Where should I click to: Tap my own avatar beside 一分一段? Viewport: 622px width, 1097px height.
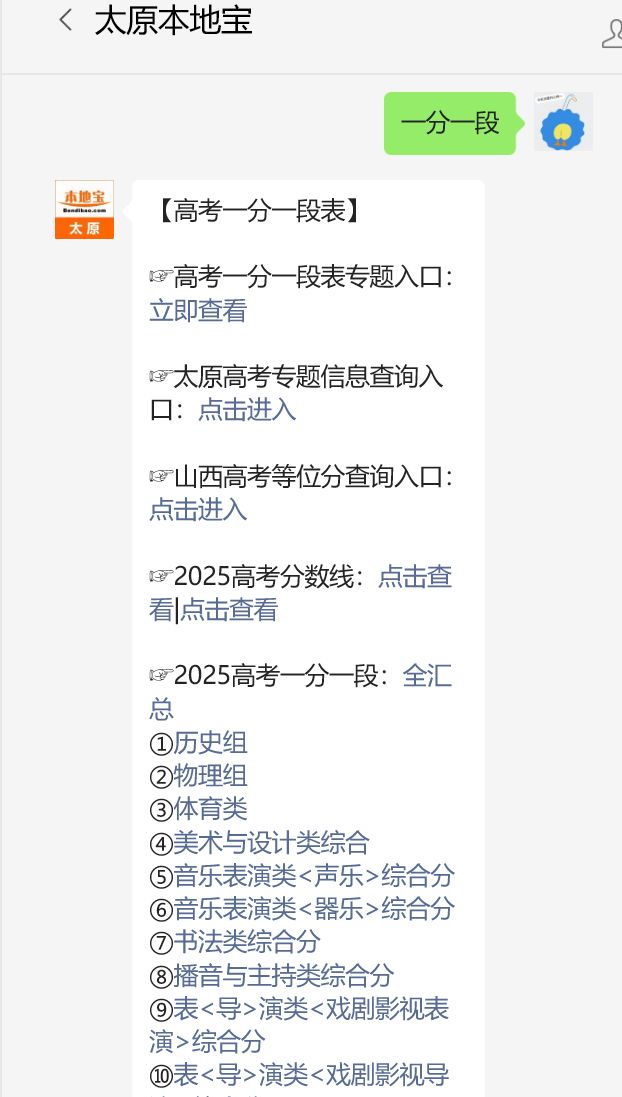(x=563, y=122)
